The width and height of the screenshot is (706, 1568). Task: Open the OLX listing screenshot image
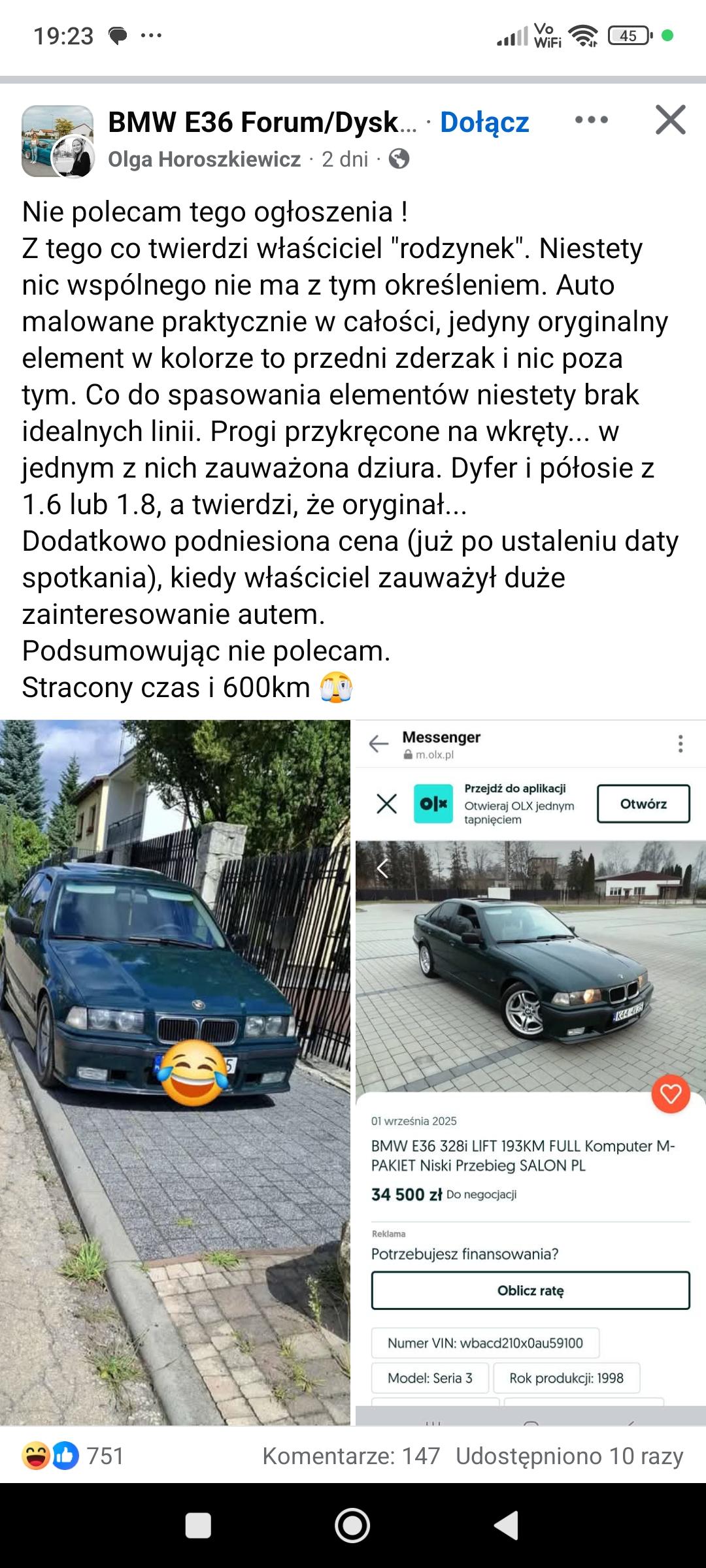pos(529,1071)
